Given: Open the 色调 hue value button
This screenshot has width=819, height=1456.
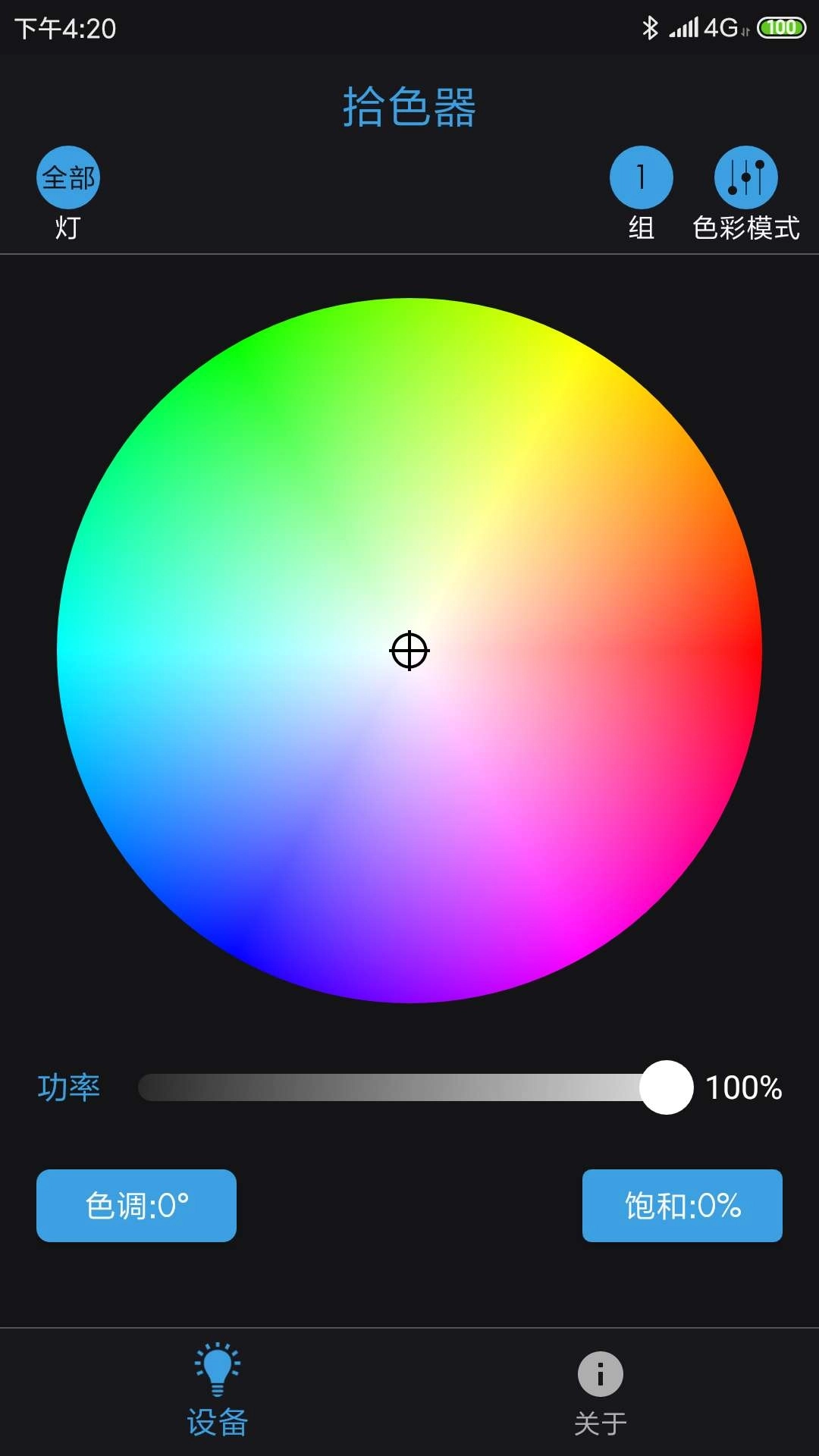Looking at the screenshot, I should click(x=136, y=1206).
